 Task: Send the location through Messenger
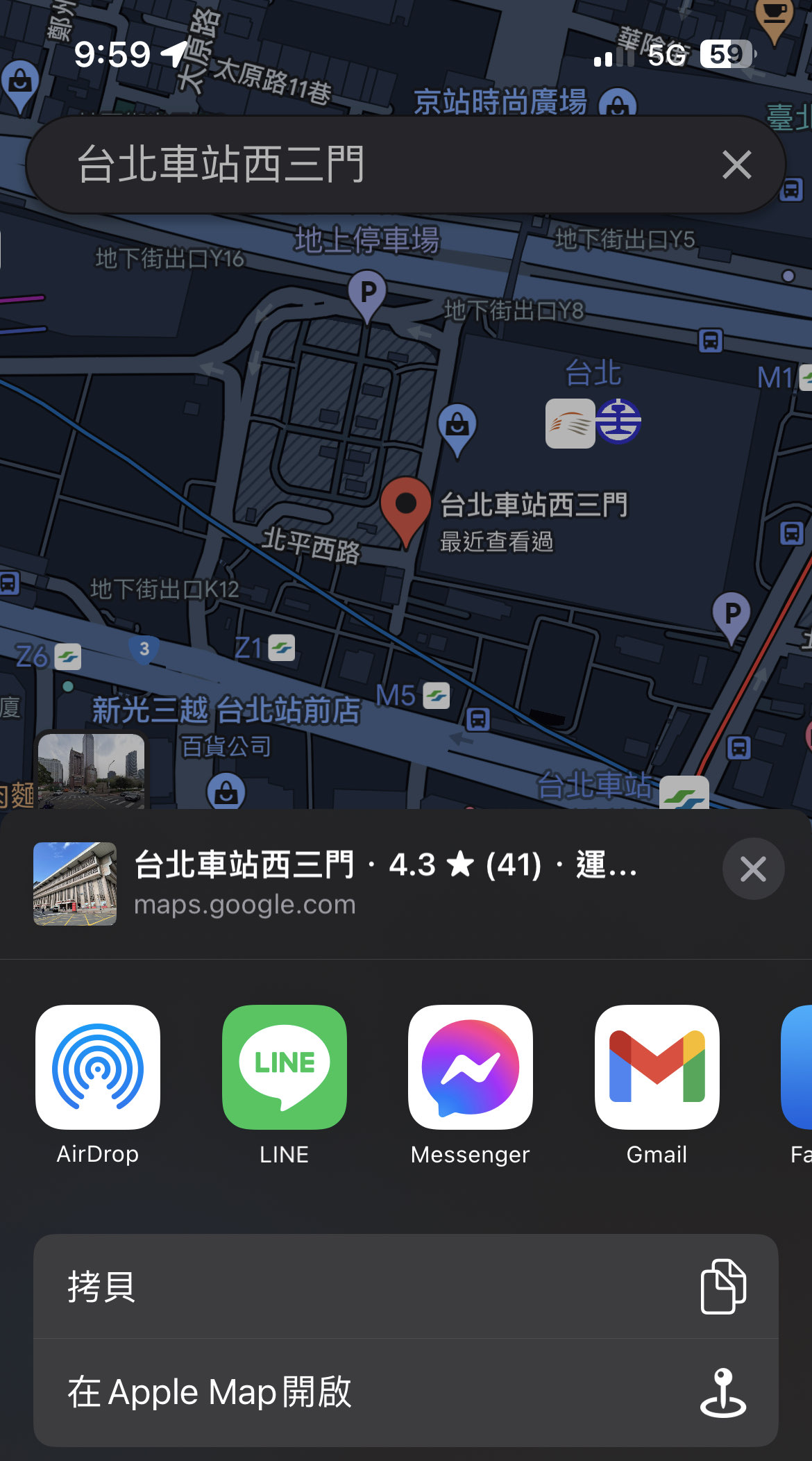[470, 1067]
